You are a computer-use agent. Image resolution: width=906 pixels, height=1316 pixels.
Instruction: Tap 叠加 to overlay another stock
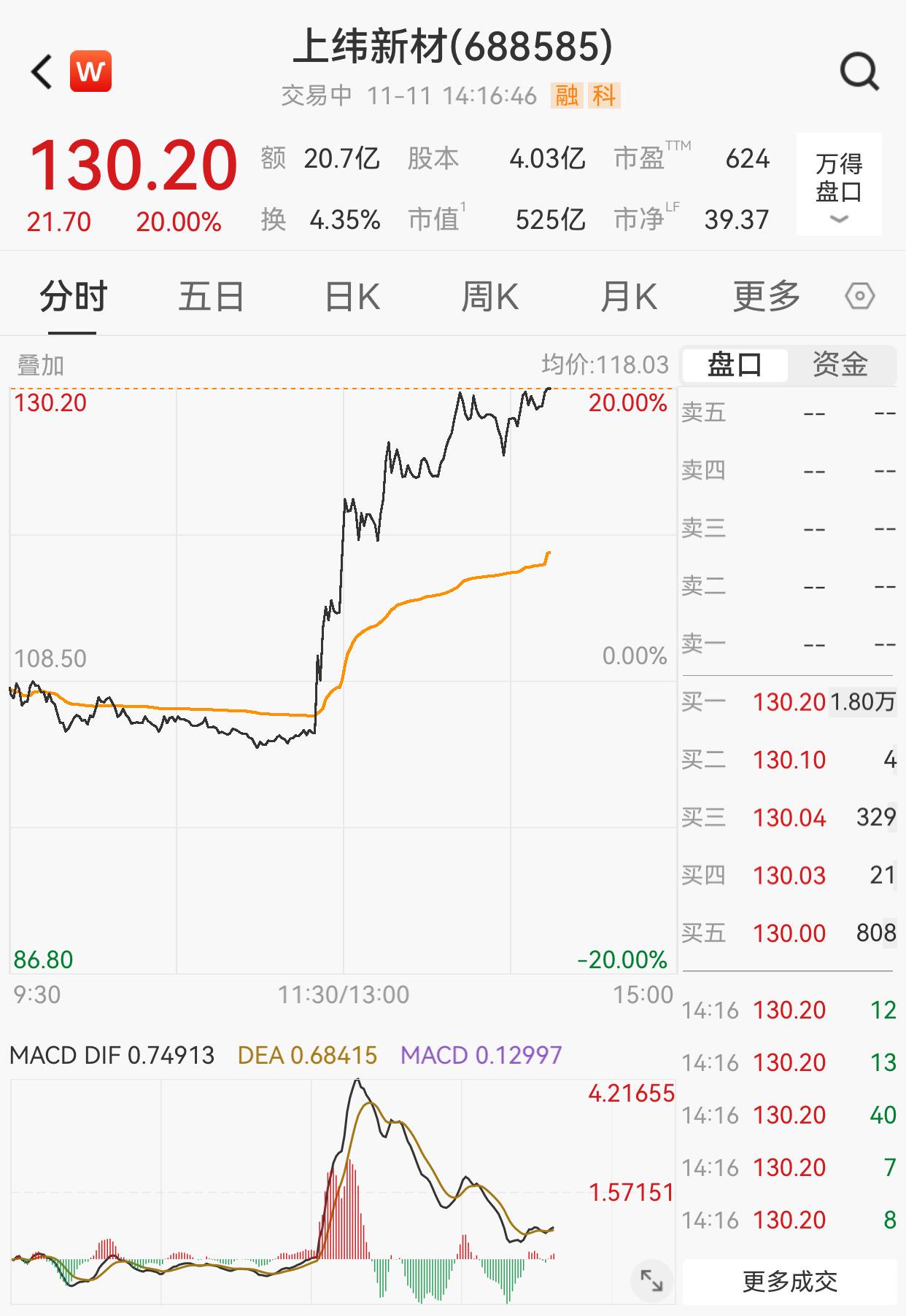click(41, 365)
